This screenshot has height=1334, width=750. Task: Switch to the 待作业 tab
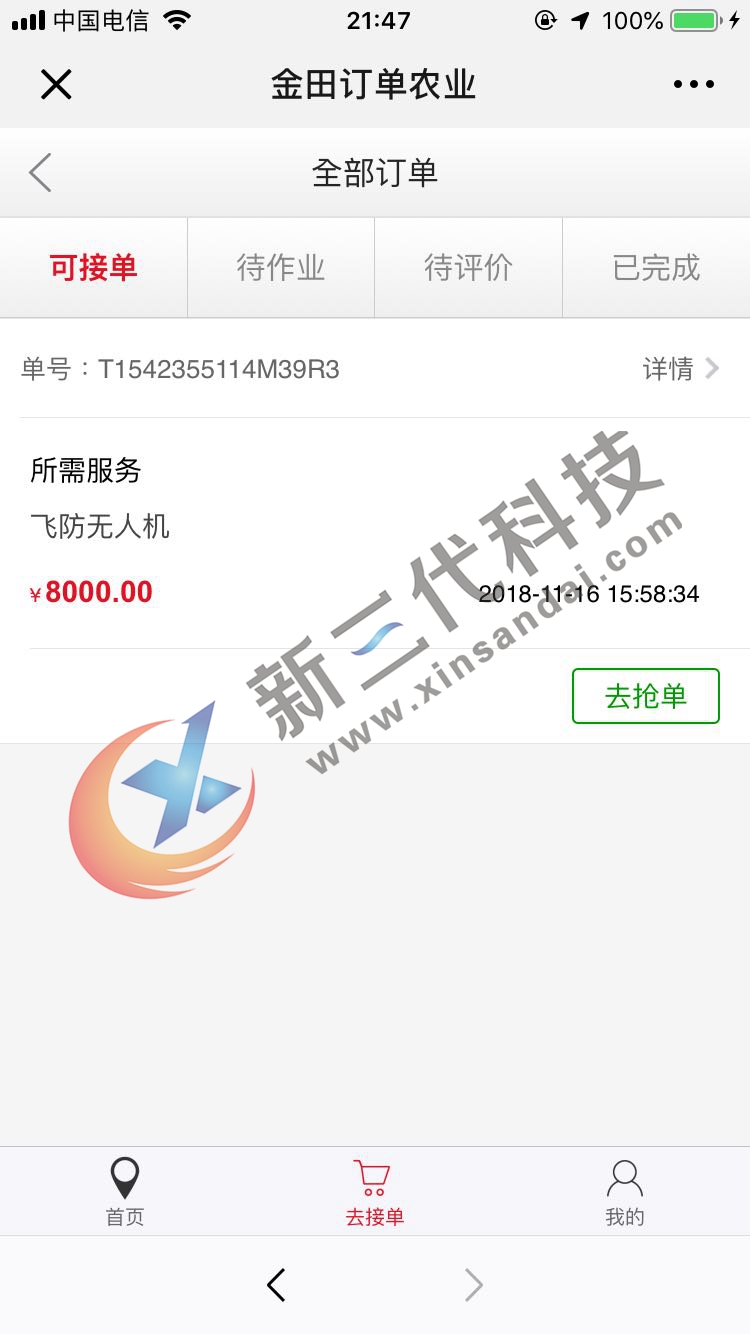[x=281, y=268]
